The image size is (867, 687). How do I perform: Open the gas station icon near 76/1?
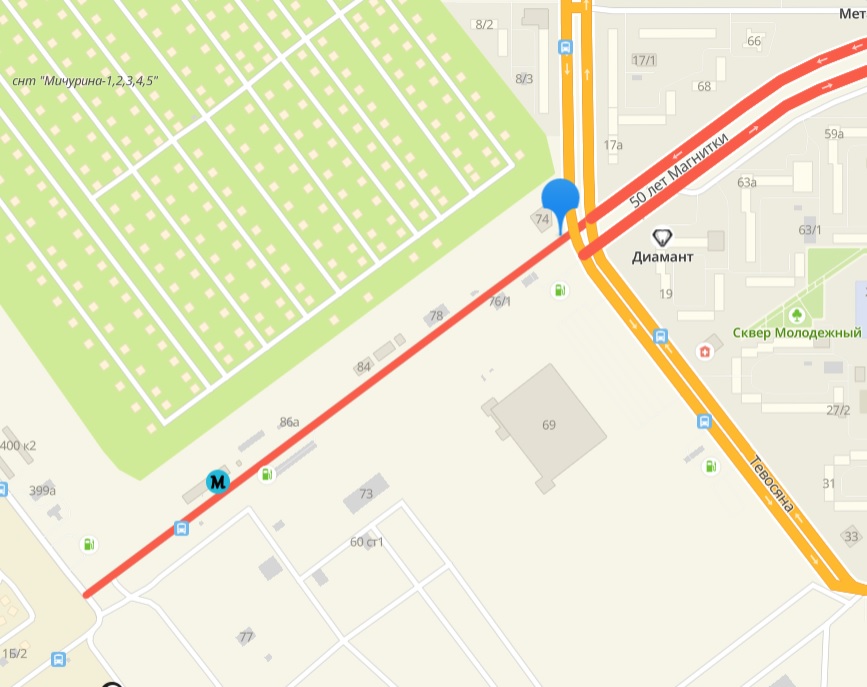point(559,291)
